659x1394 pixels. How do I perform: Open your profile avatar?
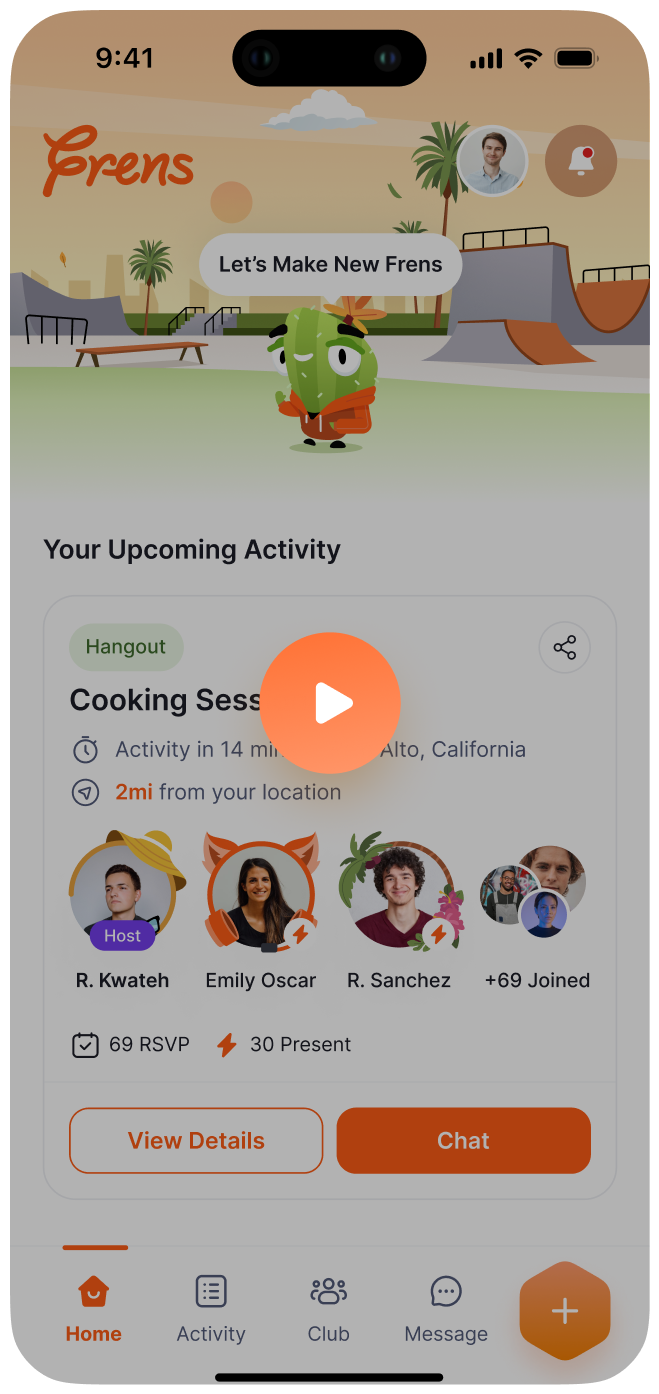[x=492, y=161]
